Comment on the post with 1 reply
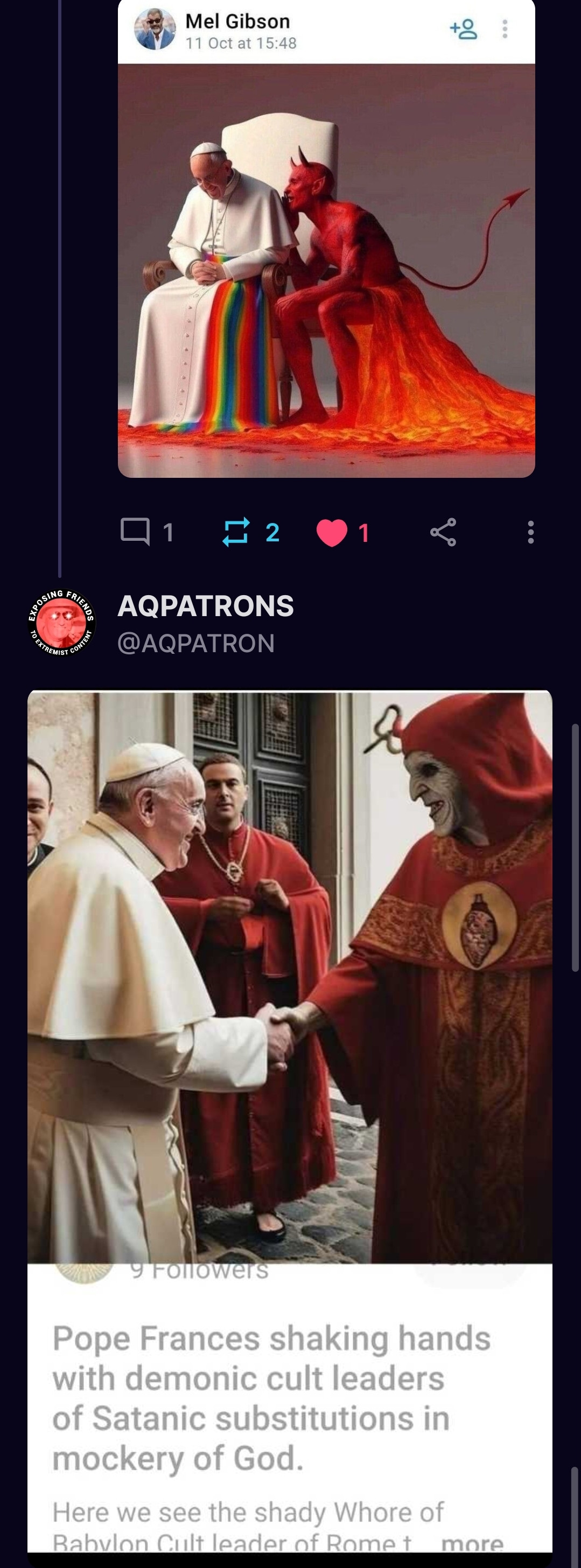 coord(136,532)
